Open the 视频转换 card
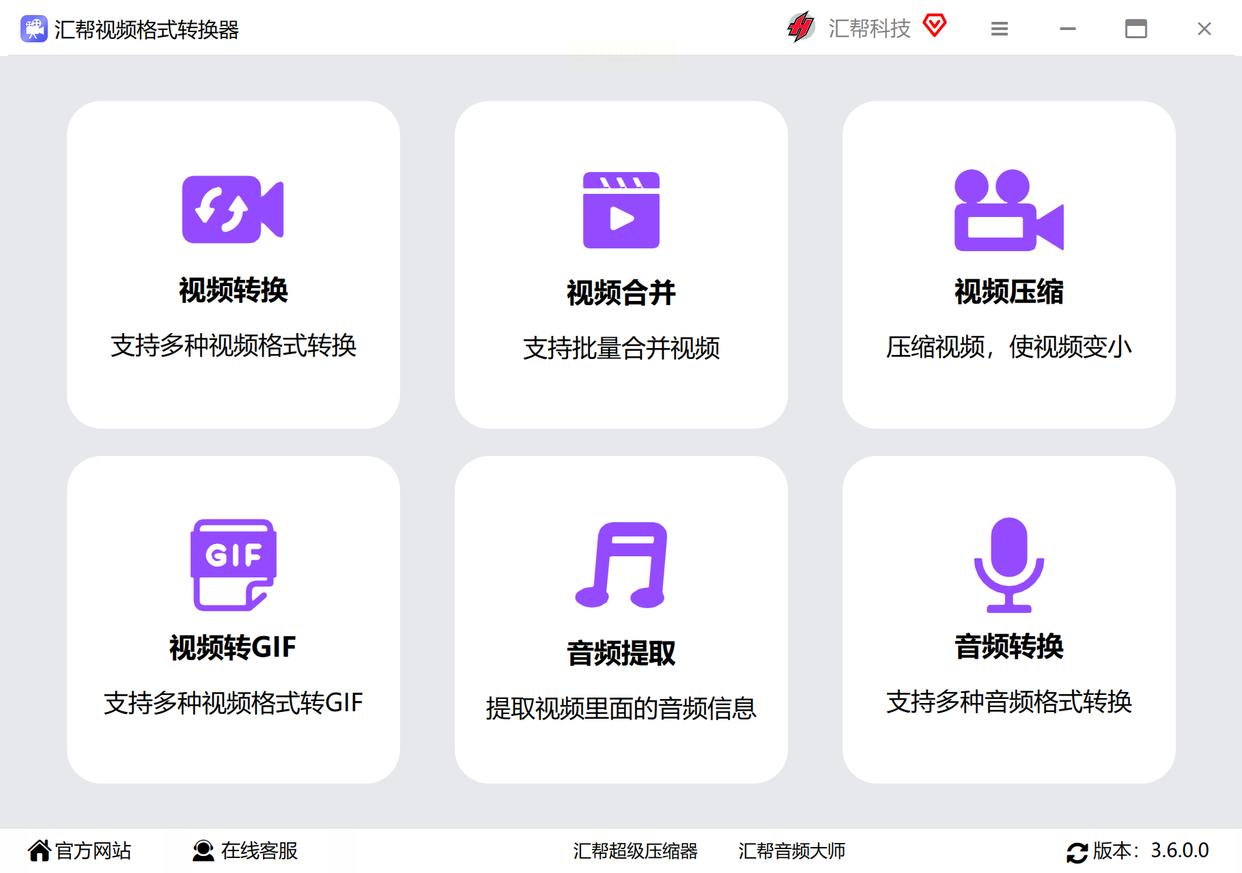1242x873 pixels. (x=233, y=265)
